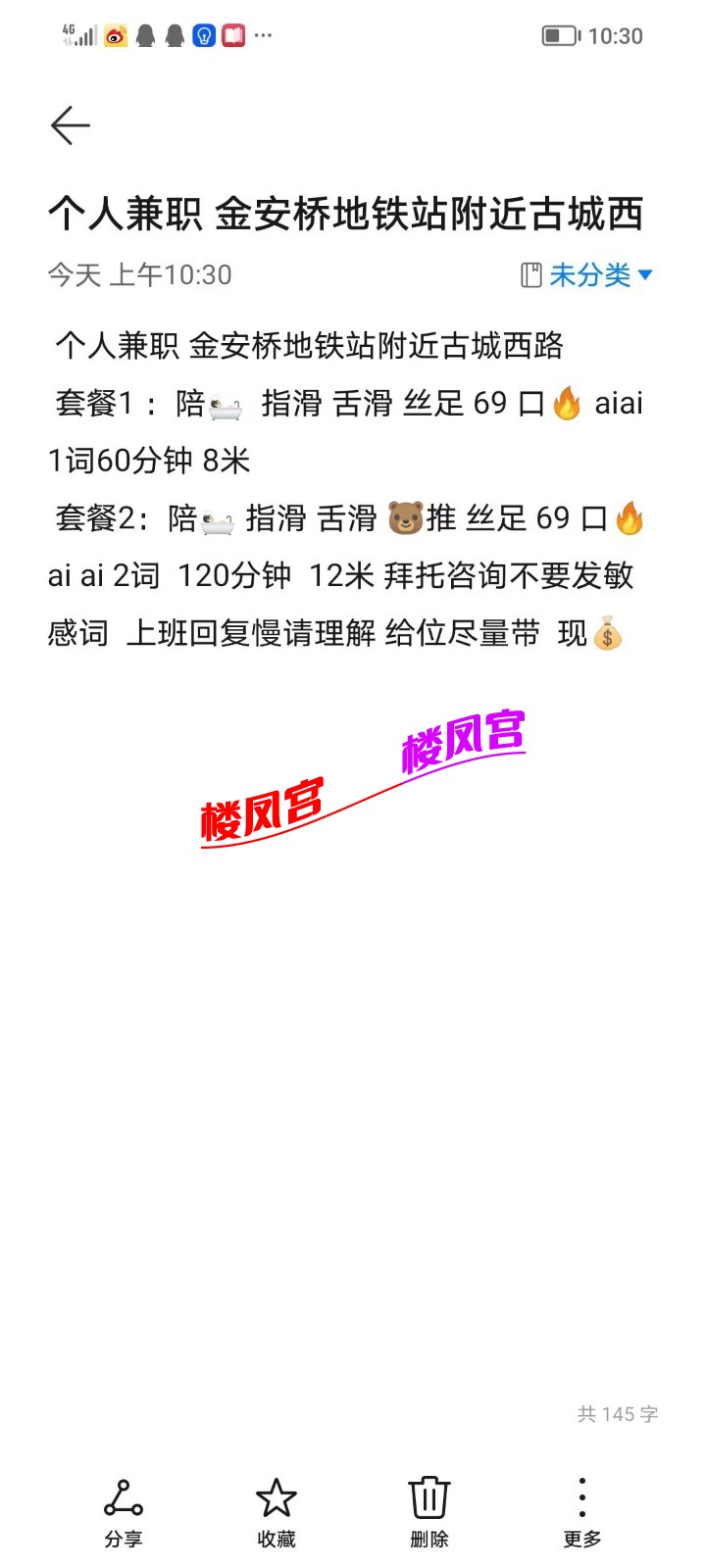This screenshot has height=1568, width=706.
Task: Go back to the notes list
Action: pos(71,126)
